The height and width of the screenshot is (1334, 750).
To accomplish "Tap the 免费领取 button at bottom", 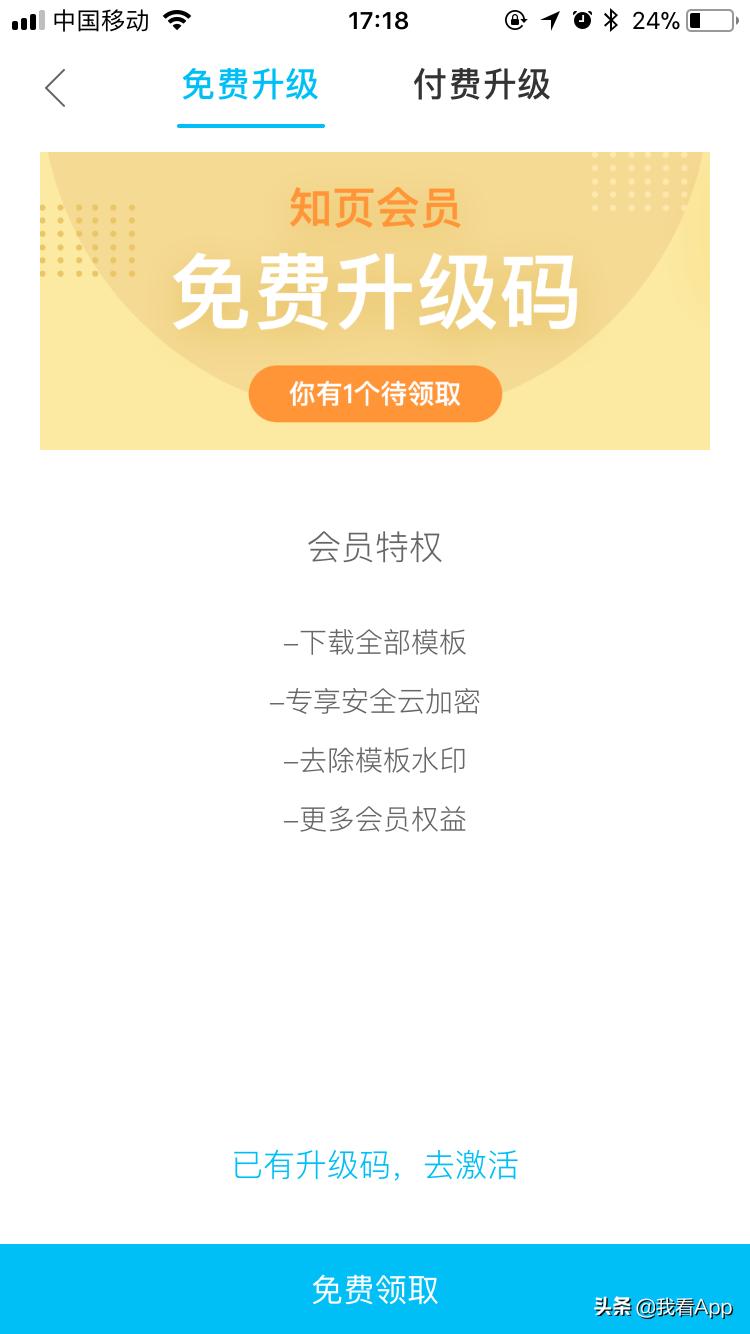I will [375, 1289].
